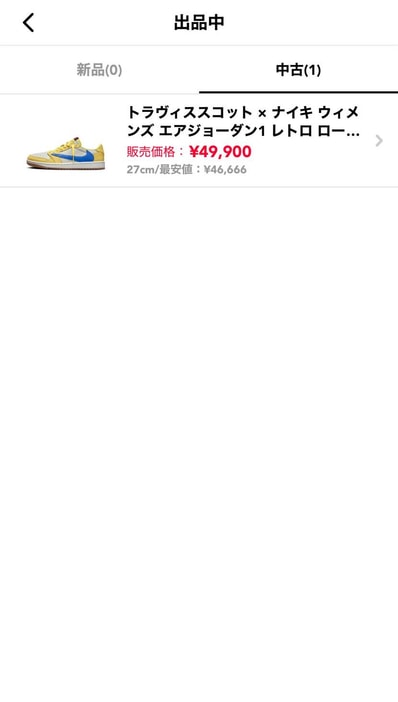The width and height of the screenshot is (398, 702).
Task: Open the トラヴィススコット エアジョーダン1 listing
Action: coord(199,141)
